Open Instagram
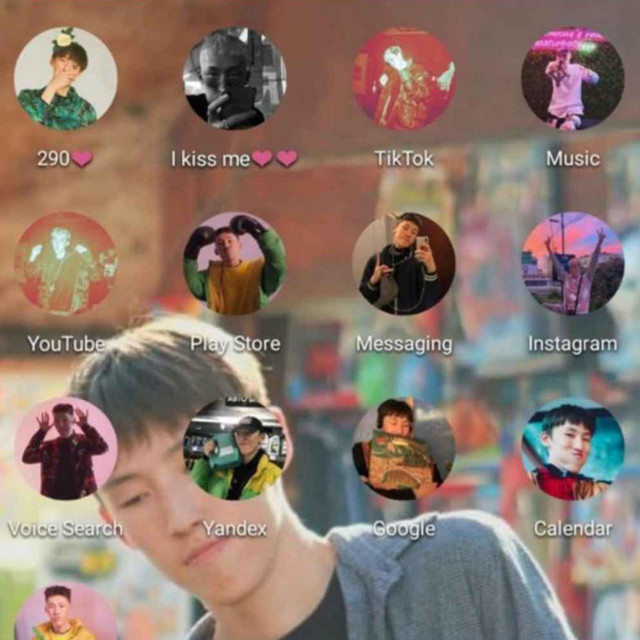The image size is (640, 640). click(573, 264)
